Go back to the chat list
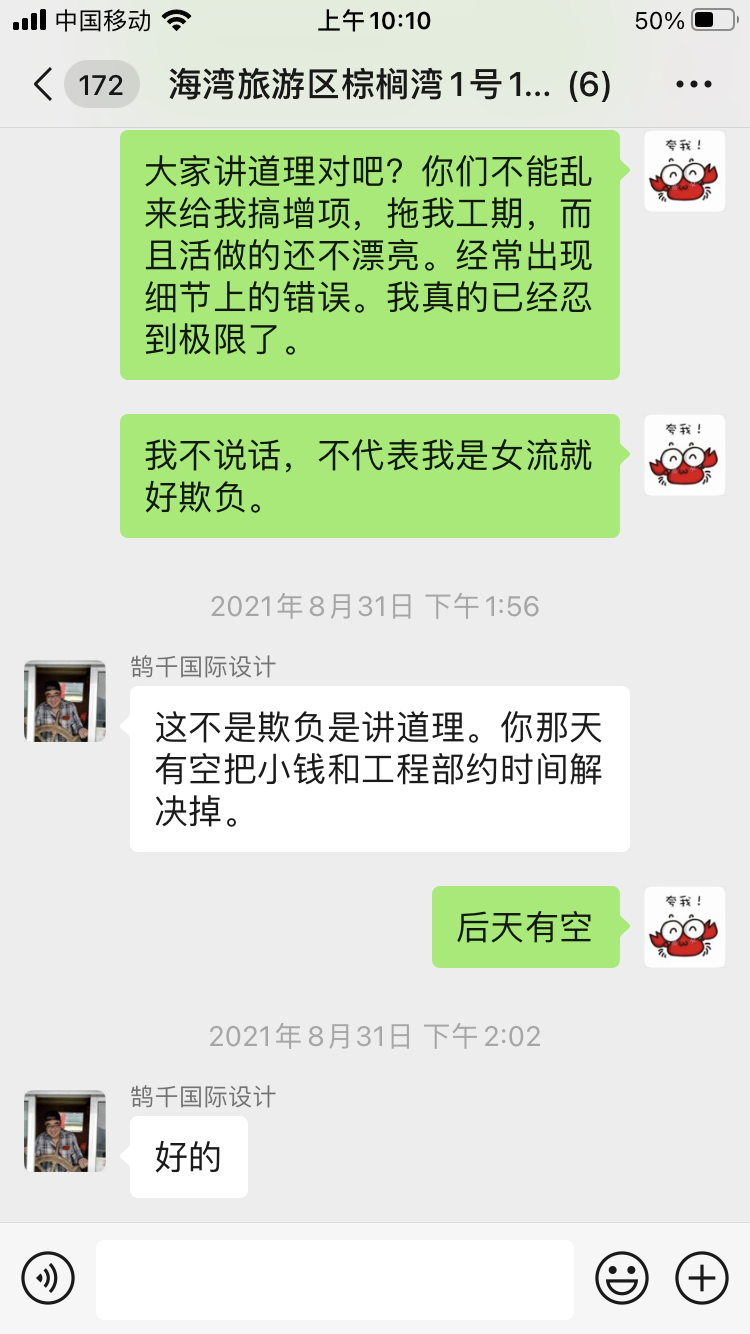Screen dimensions: 750x1334 click(44, 85)
